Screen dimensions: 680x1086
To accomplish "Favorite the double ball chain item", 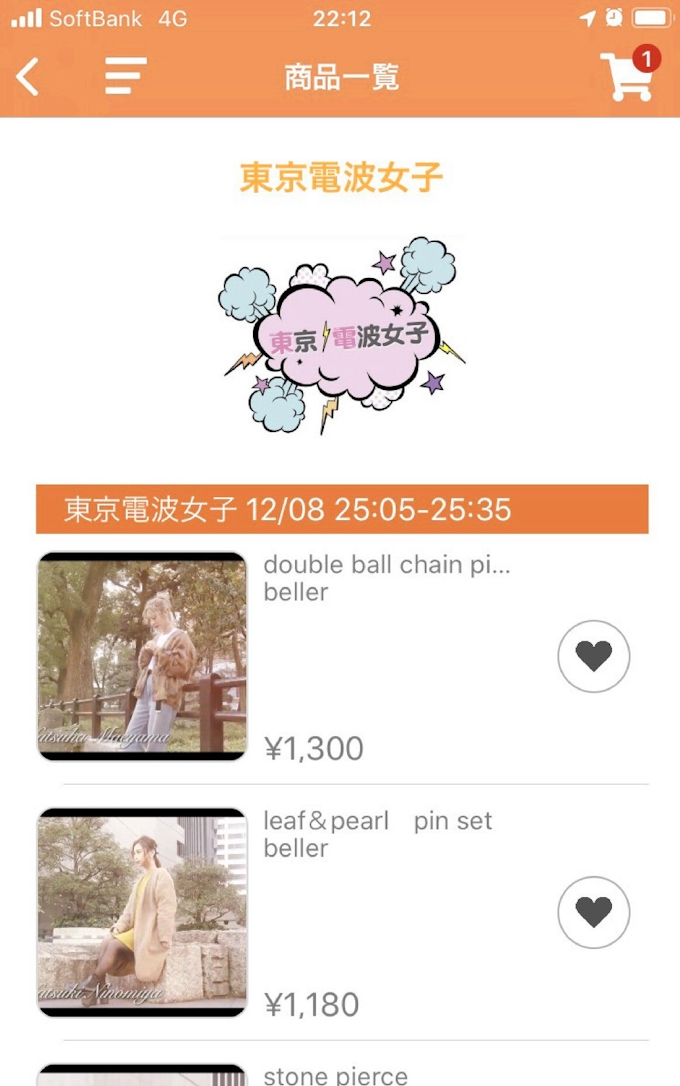I will [593, 657].
